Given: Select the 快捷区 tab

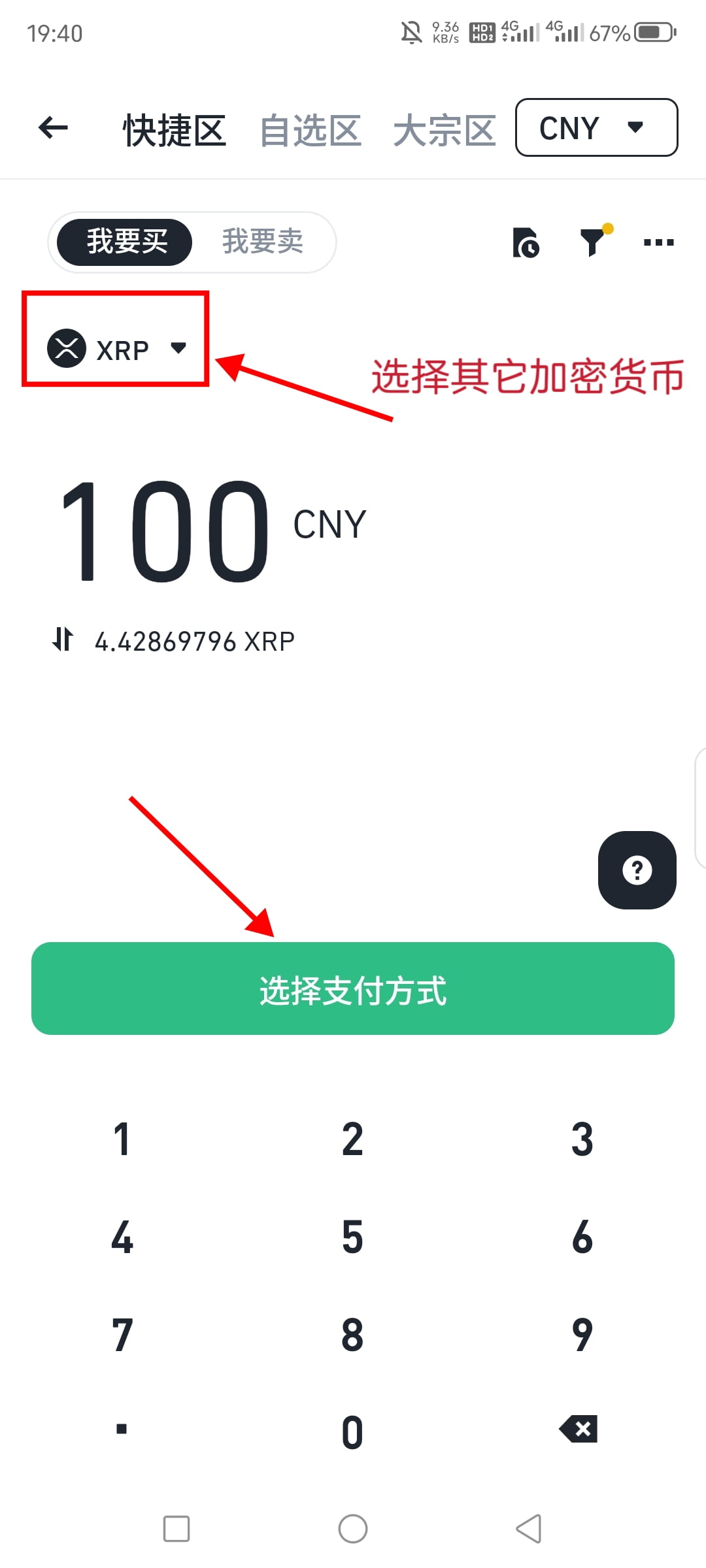Looking at the screenshot, I should [x=174, y=128].
